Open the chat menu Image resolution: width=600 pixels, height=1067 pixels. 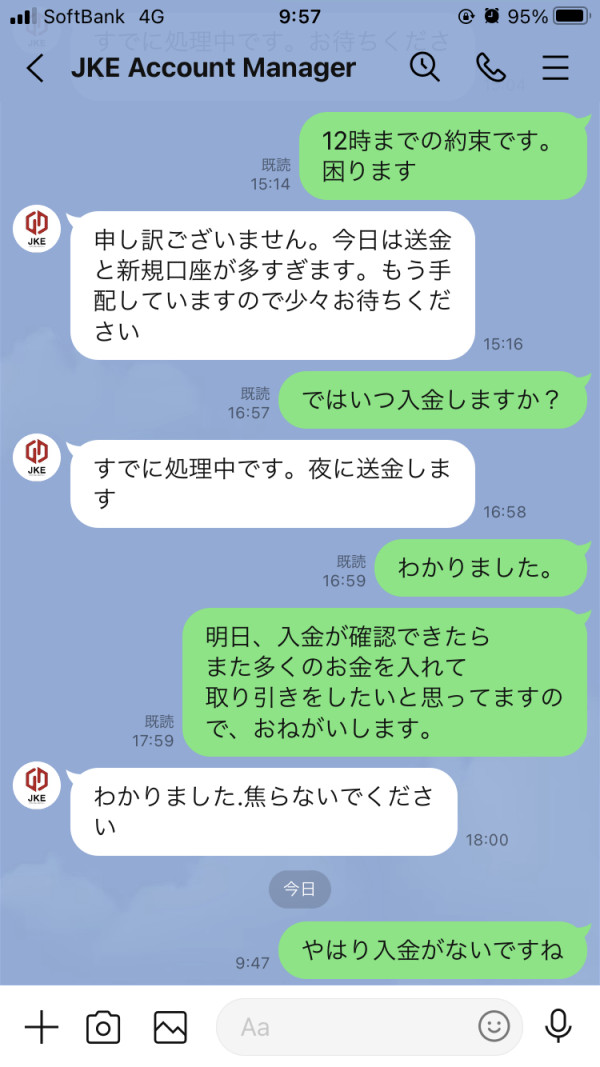[x=555, y=67]
